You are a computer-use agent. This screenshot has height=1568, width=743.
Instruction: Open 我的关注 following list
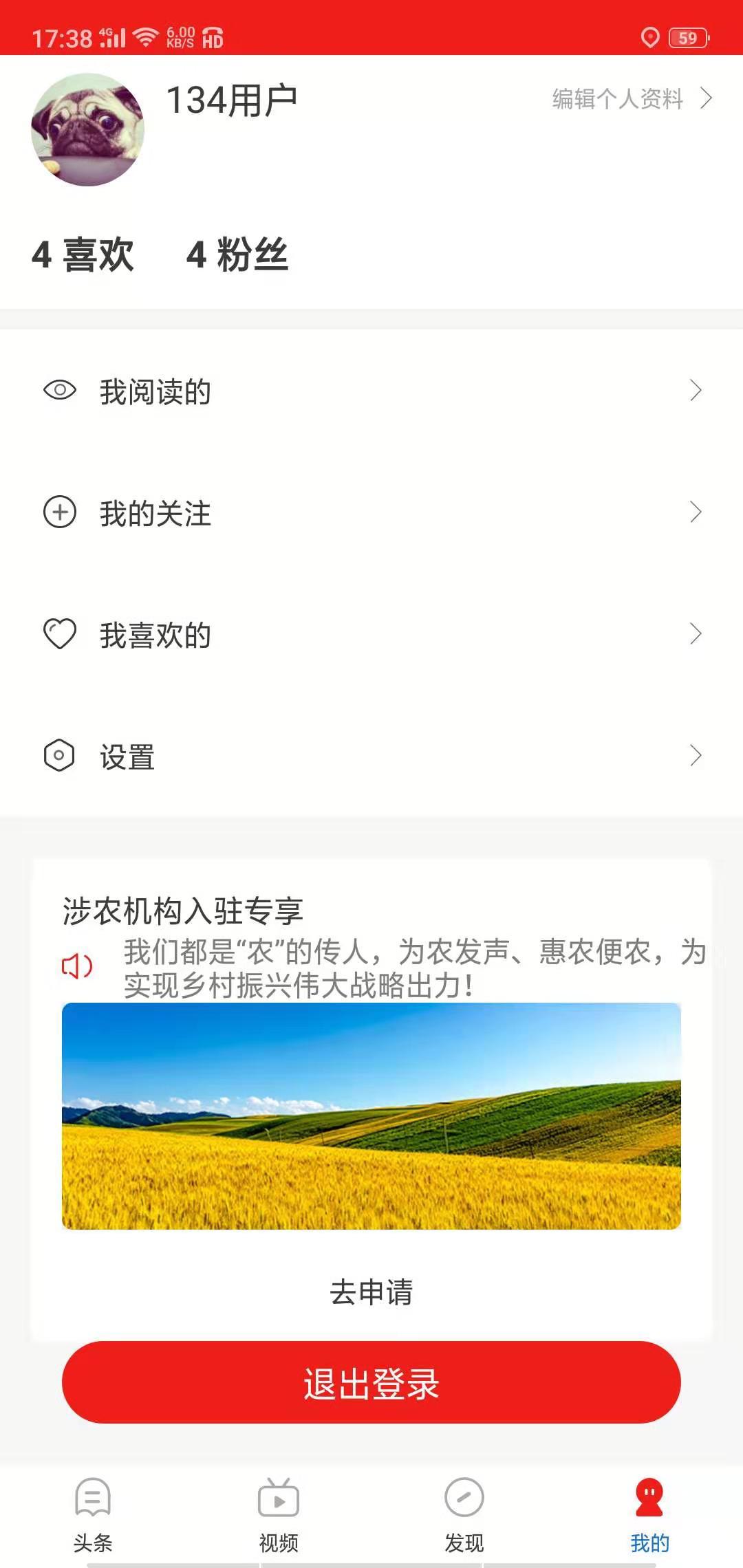click(x=371, y=513)
